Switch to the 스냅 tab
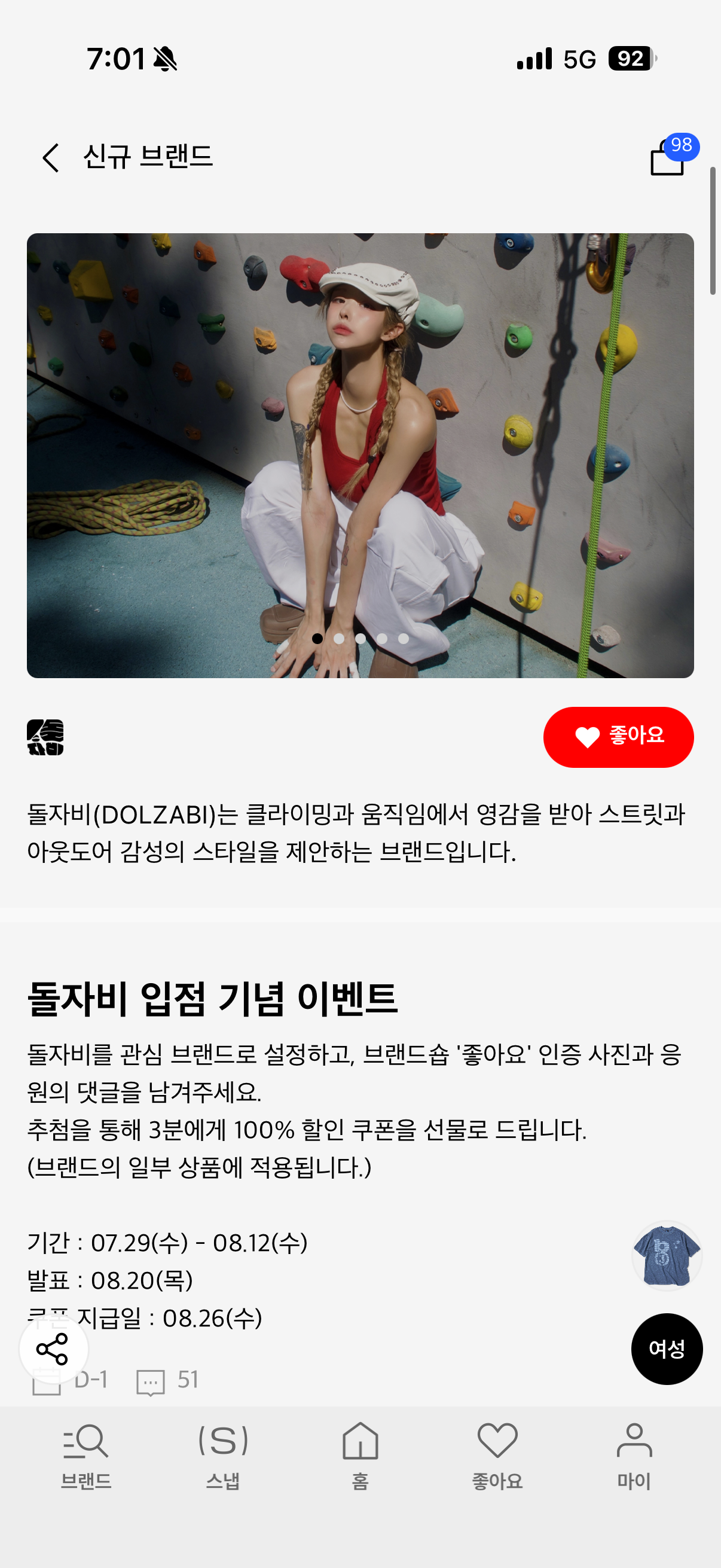721x1568 pixels. point(224,1457)
